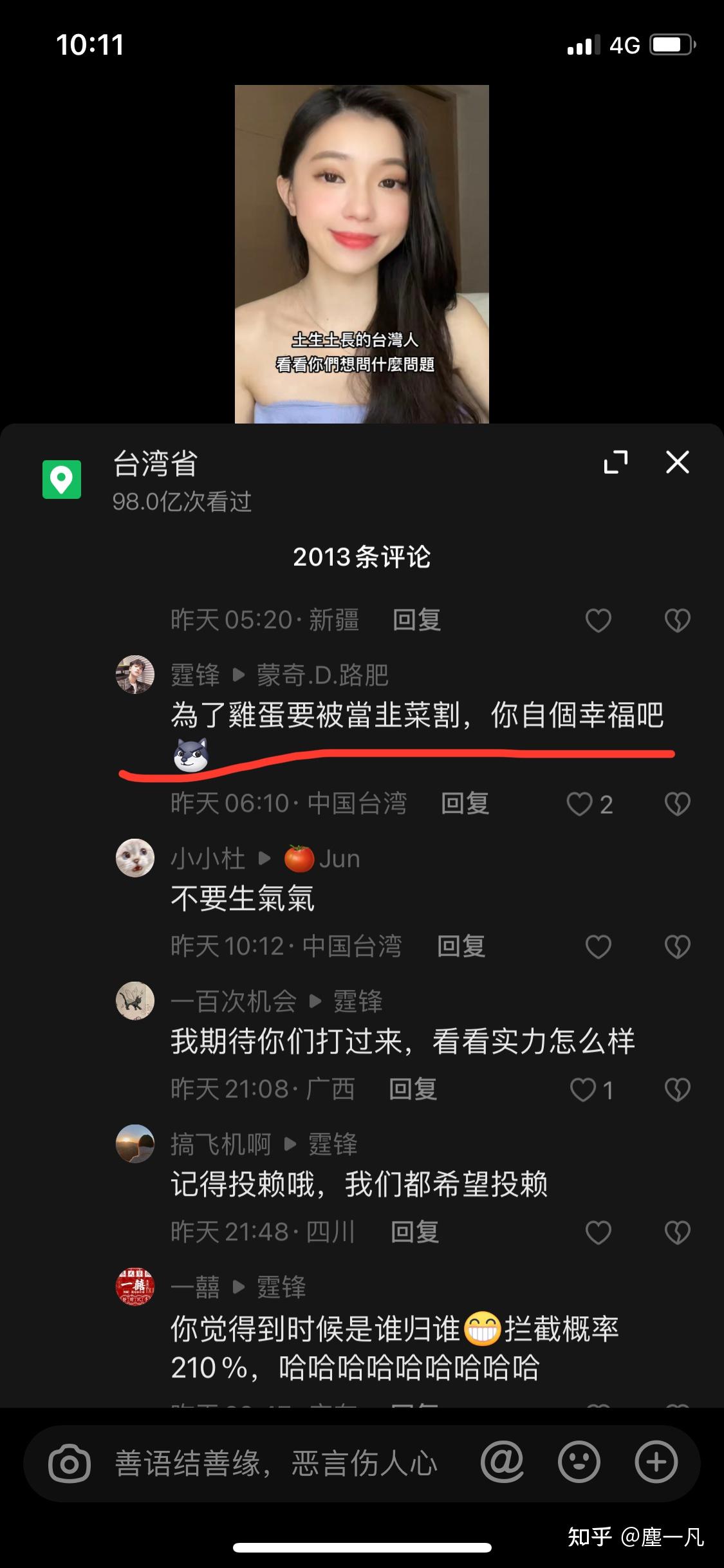Viewport: 724px width, 1568px height.
Task: Reply to the 新疆 comment at 05:20
Action: pyautogui.click(x=417, y=620)
